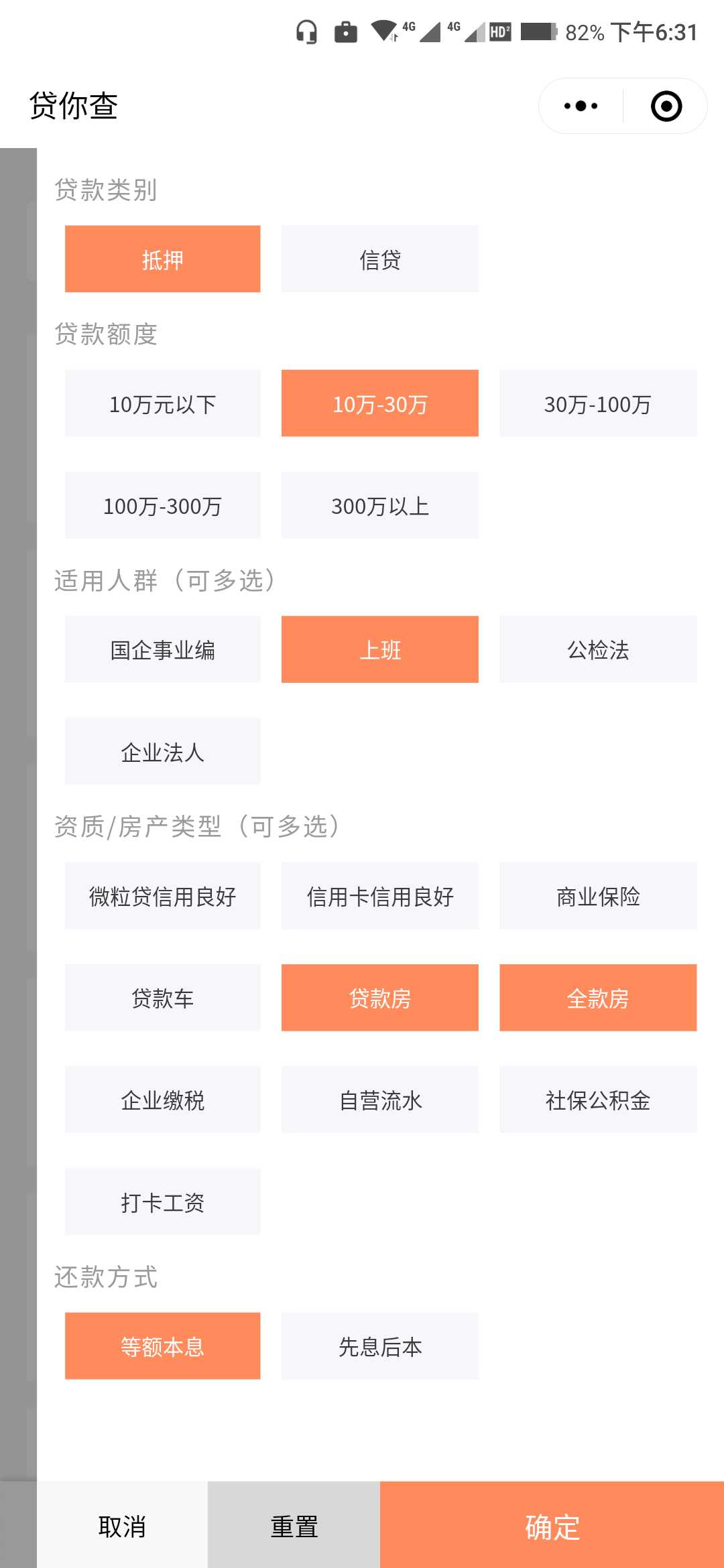Open the mini program more-options menu

[x=581, y=106]
